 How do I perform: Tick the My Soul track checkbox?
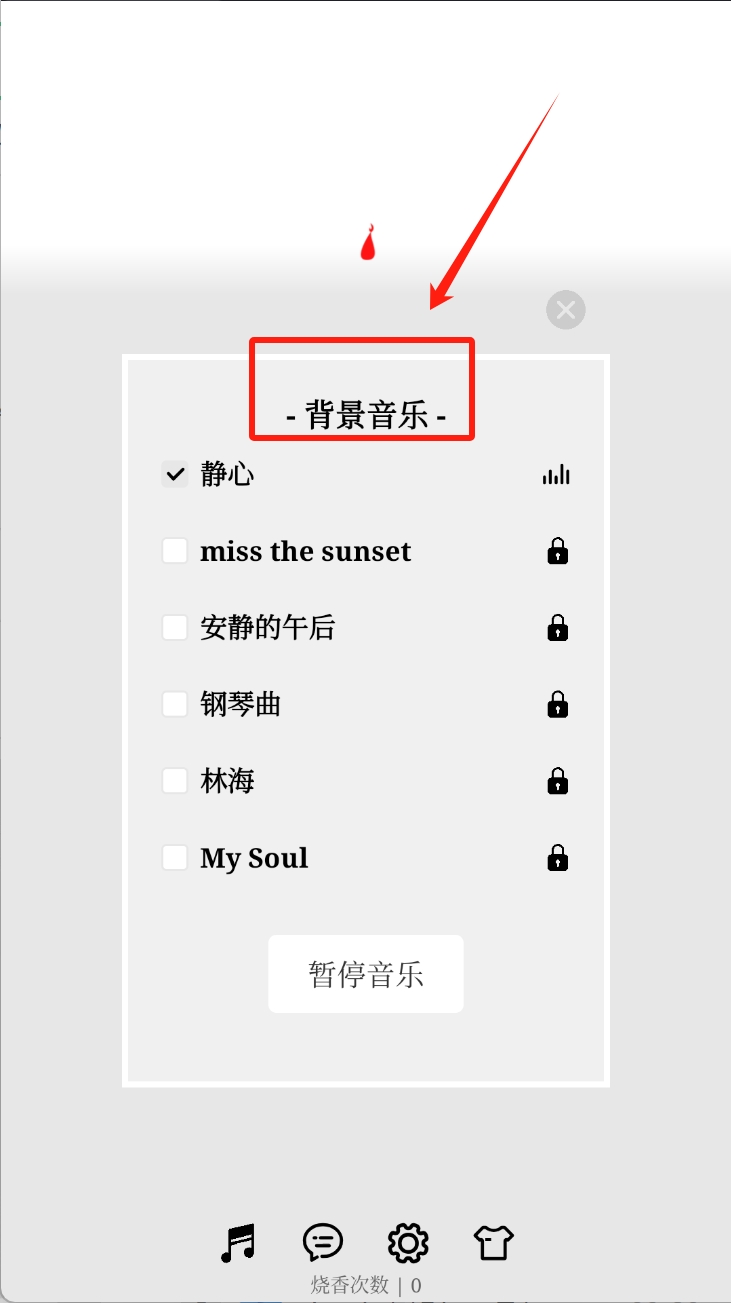point(175,858)
